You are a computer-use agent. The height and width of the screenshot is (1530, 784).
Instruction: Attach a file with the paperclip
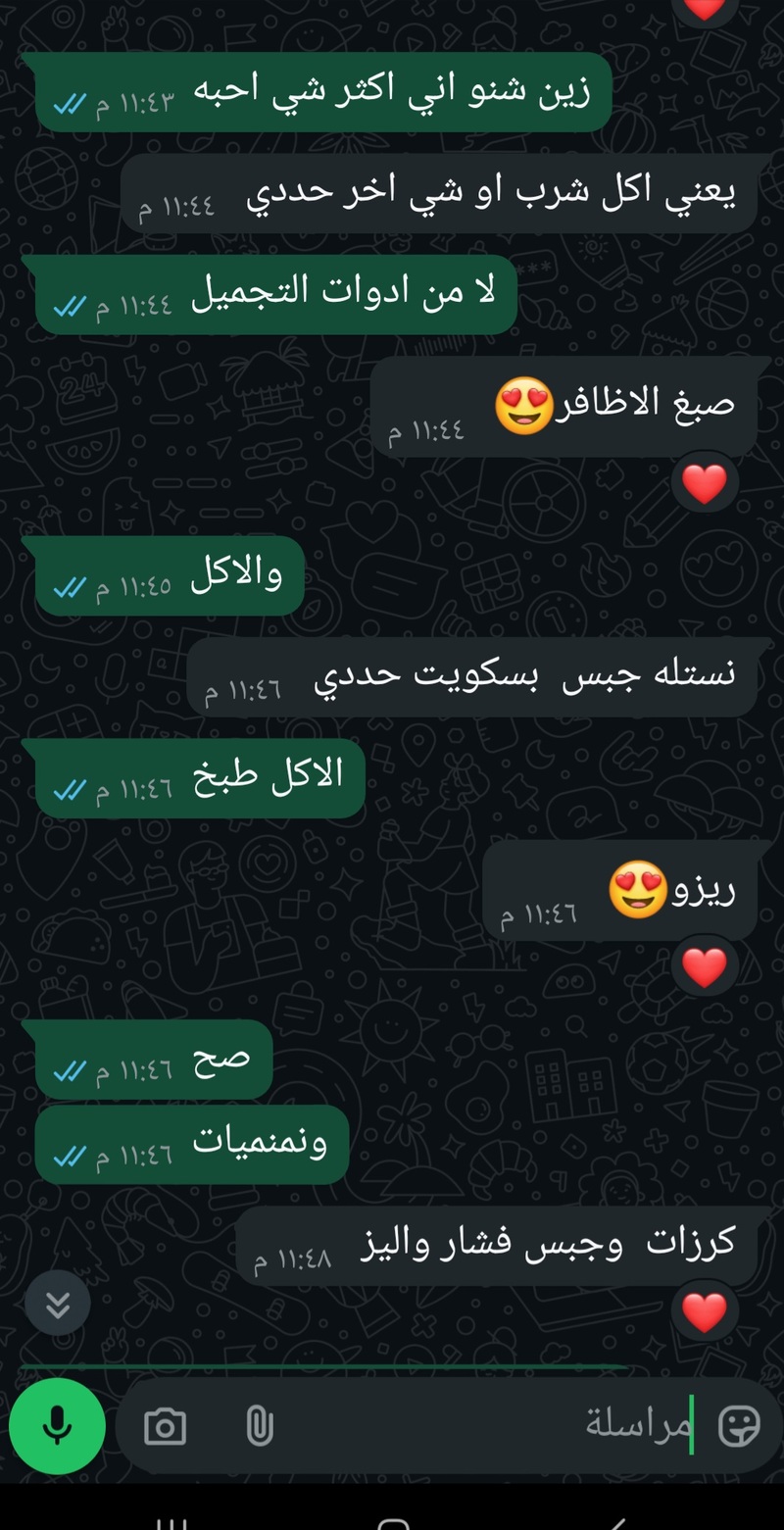[259, 1426]
